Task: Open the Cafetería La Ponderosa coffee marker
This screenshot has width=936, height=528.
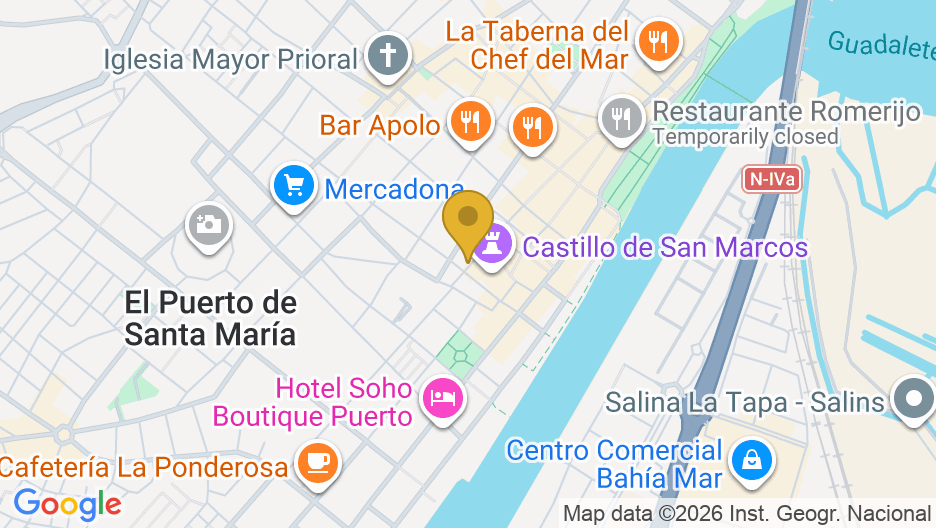Action: coord(318,463)
